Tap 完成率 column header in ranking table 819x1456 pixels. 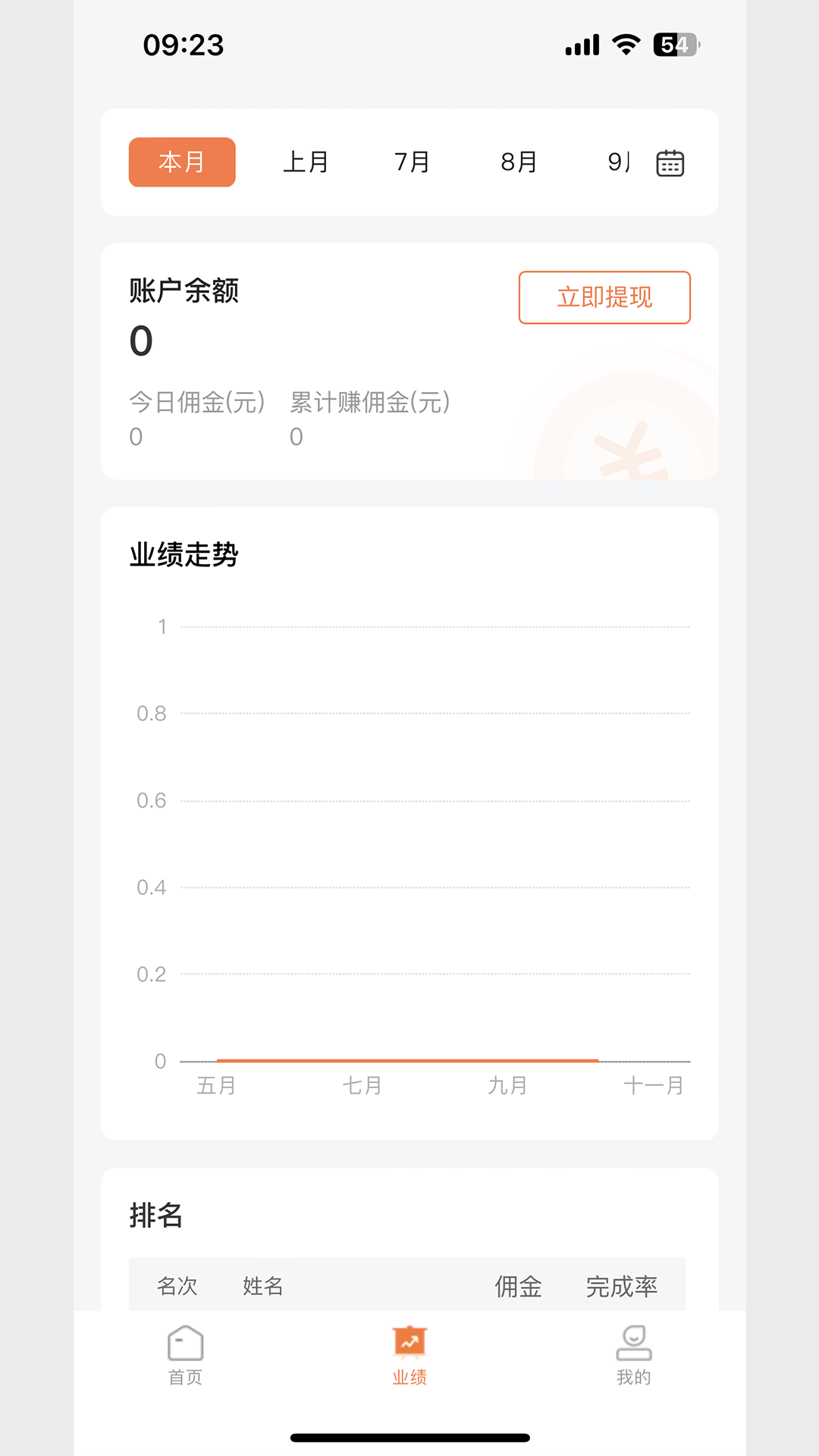(x=622, y=1285)
